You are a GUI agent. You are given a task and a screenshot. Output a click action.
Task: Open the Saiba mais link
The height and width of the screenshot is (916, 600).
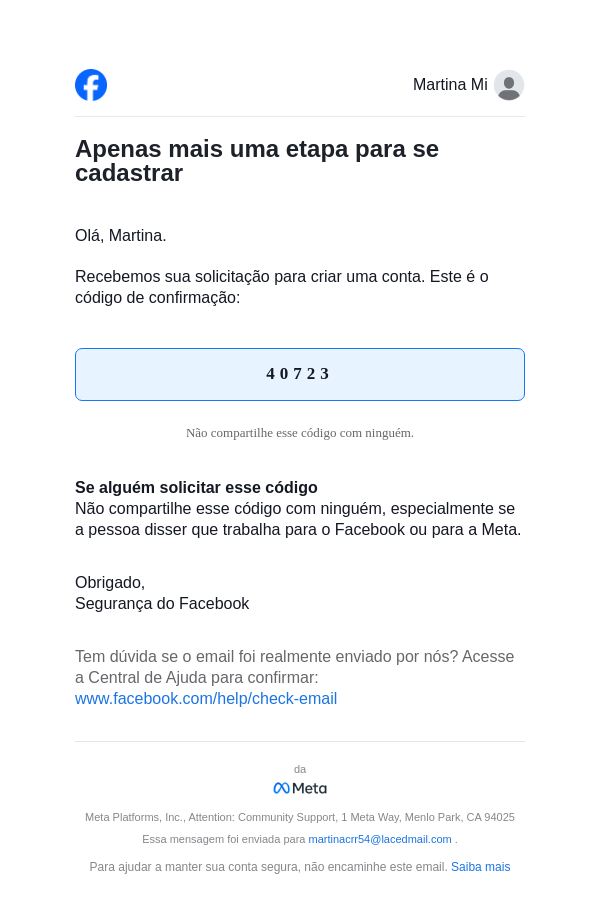(x=480, y=867)
